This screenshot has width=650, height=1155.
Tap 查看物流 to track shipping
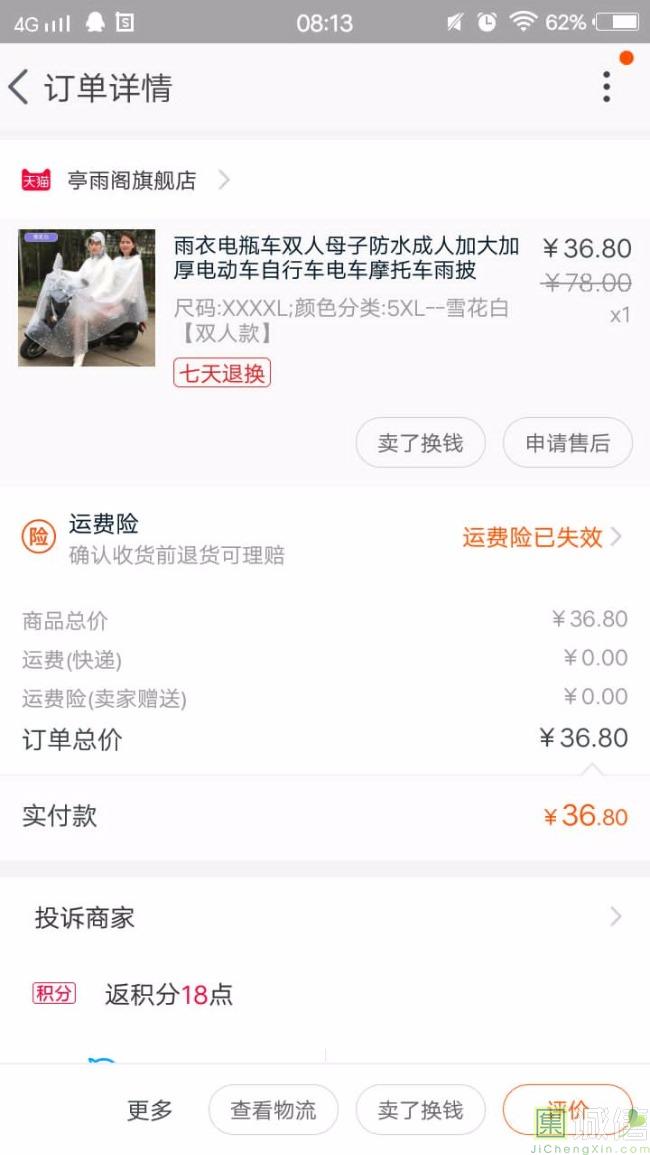(273, 1109)
